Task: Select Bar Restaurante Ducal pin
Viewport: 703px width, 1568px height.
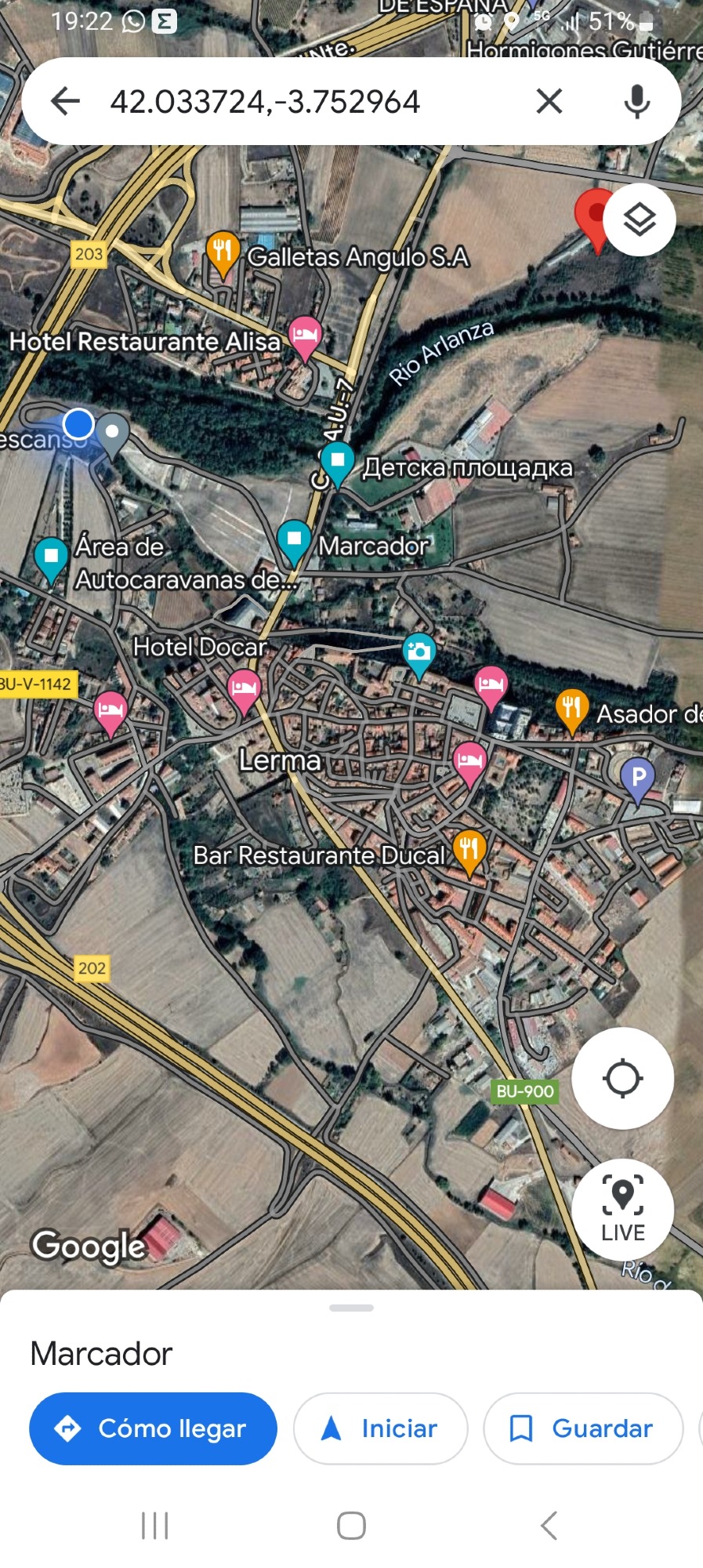Action: [x=469, y=850]
